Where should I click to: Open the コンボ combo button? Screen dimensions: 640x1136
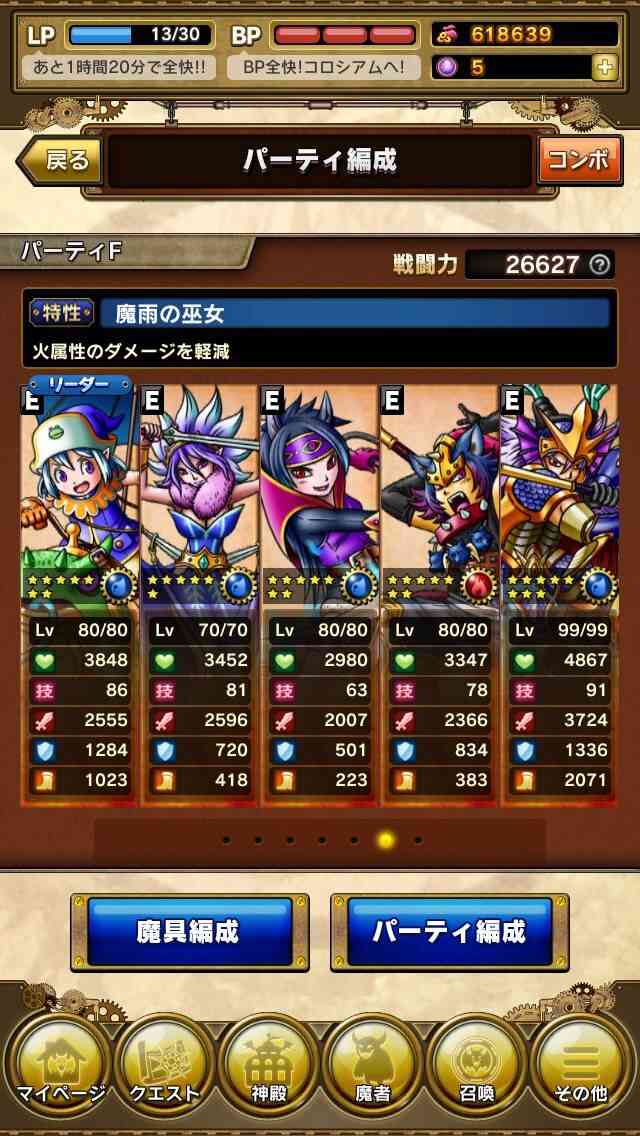coord(580,160)
